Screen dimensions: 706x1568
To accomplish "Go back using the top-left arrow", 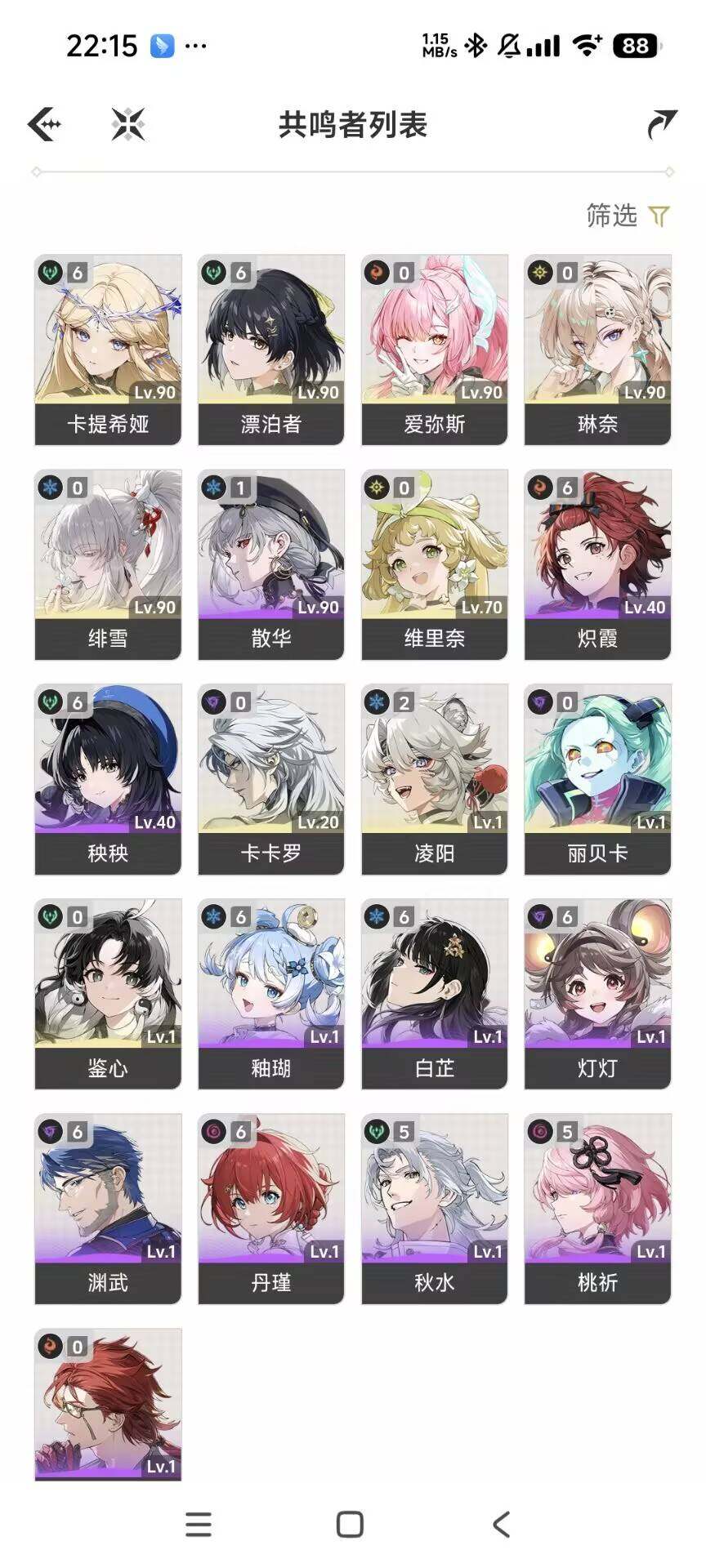I will pos(45,124).
